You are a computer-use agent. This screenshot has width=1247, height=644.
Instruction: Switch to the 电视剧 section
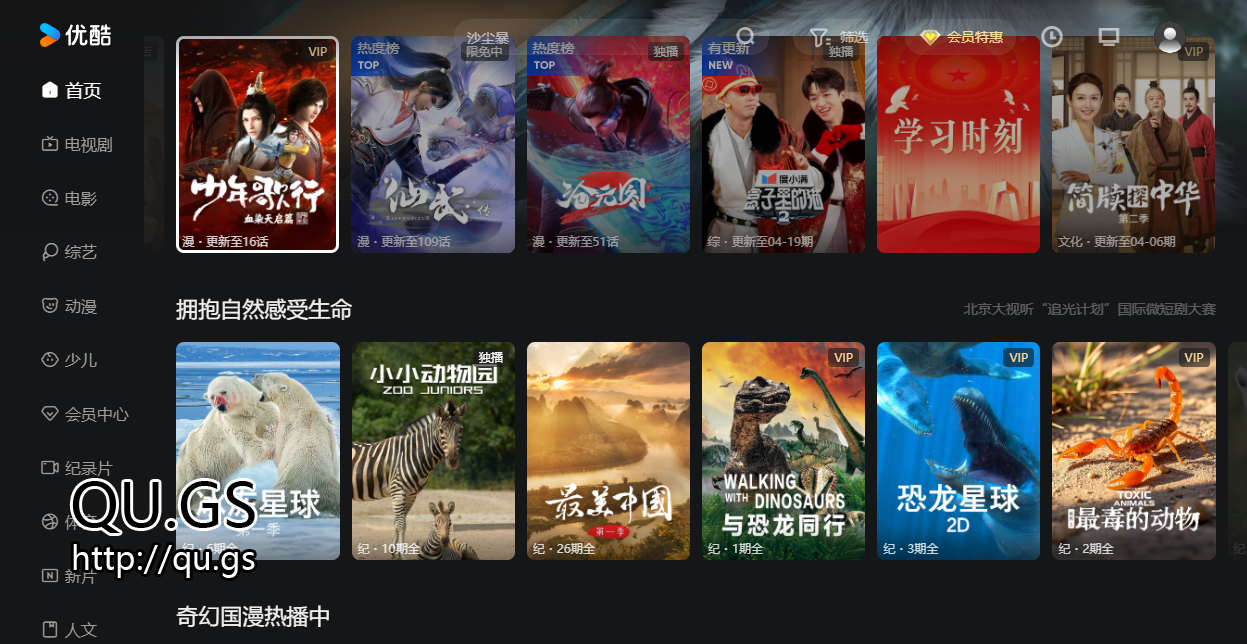77,145
